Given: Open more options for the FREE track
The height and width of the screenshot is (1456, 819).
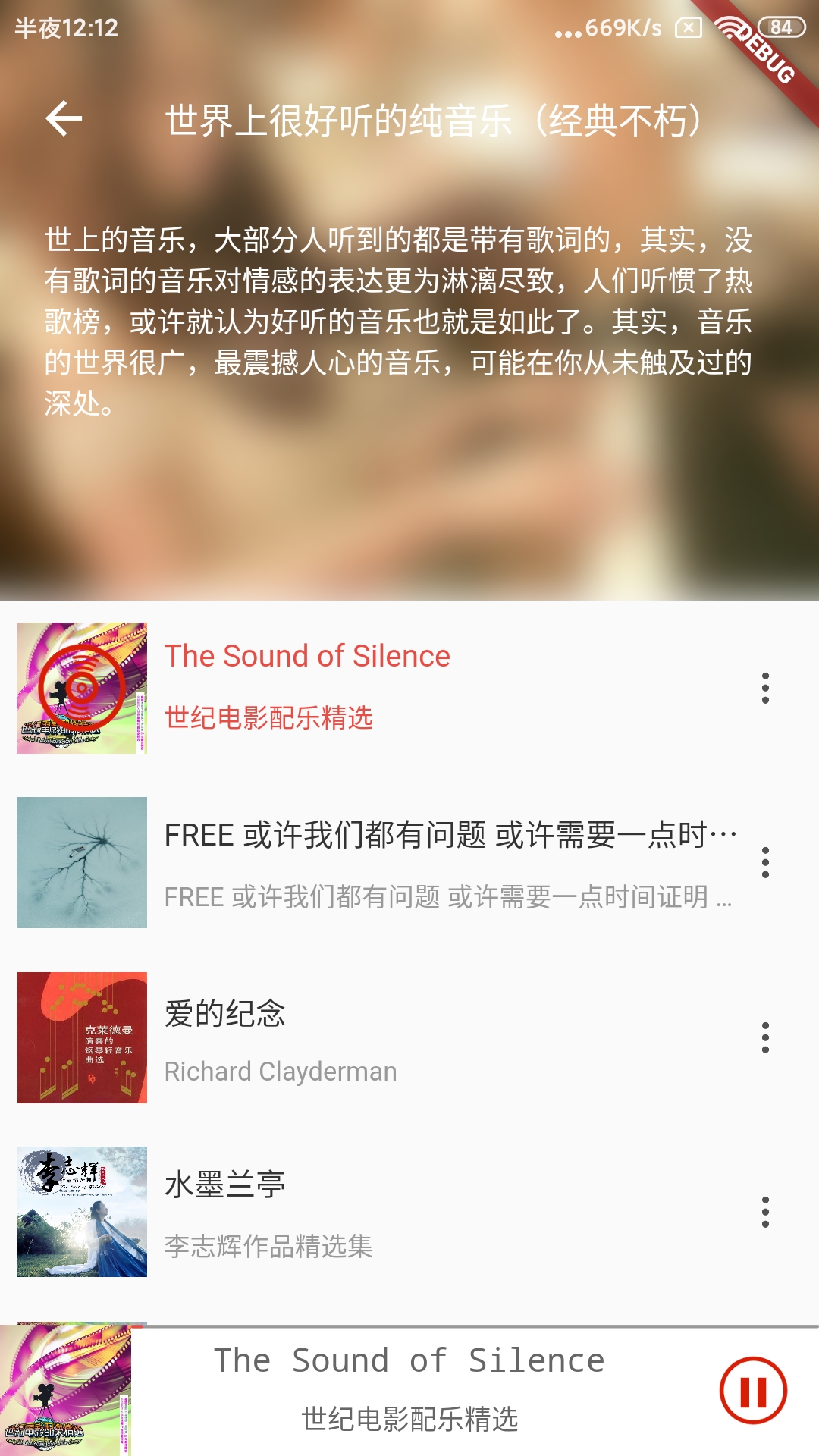Looking at the screenshot, I should [x=765, y=863].
